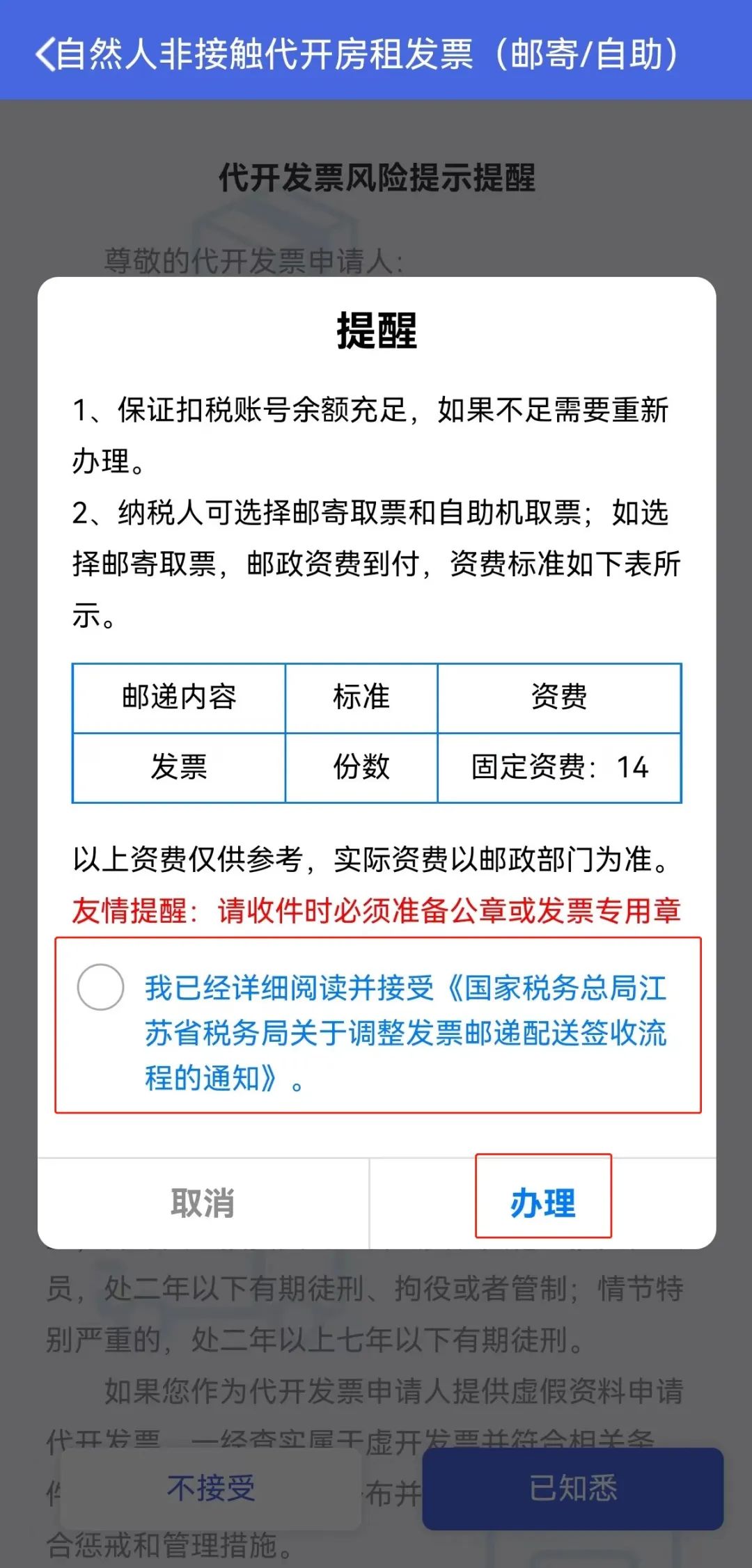
Task: Tap 办理 to proceed
Action: (x=543, y=1203)
